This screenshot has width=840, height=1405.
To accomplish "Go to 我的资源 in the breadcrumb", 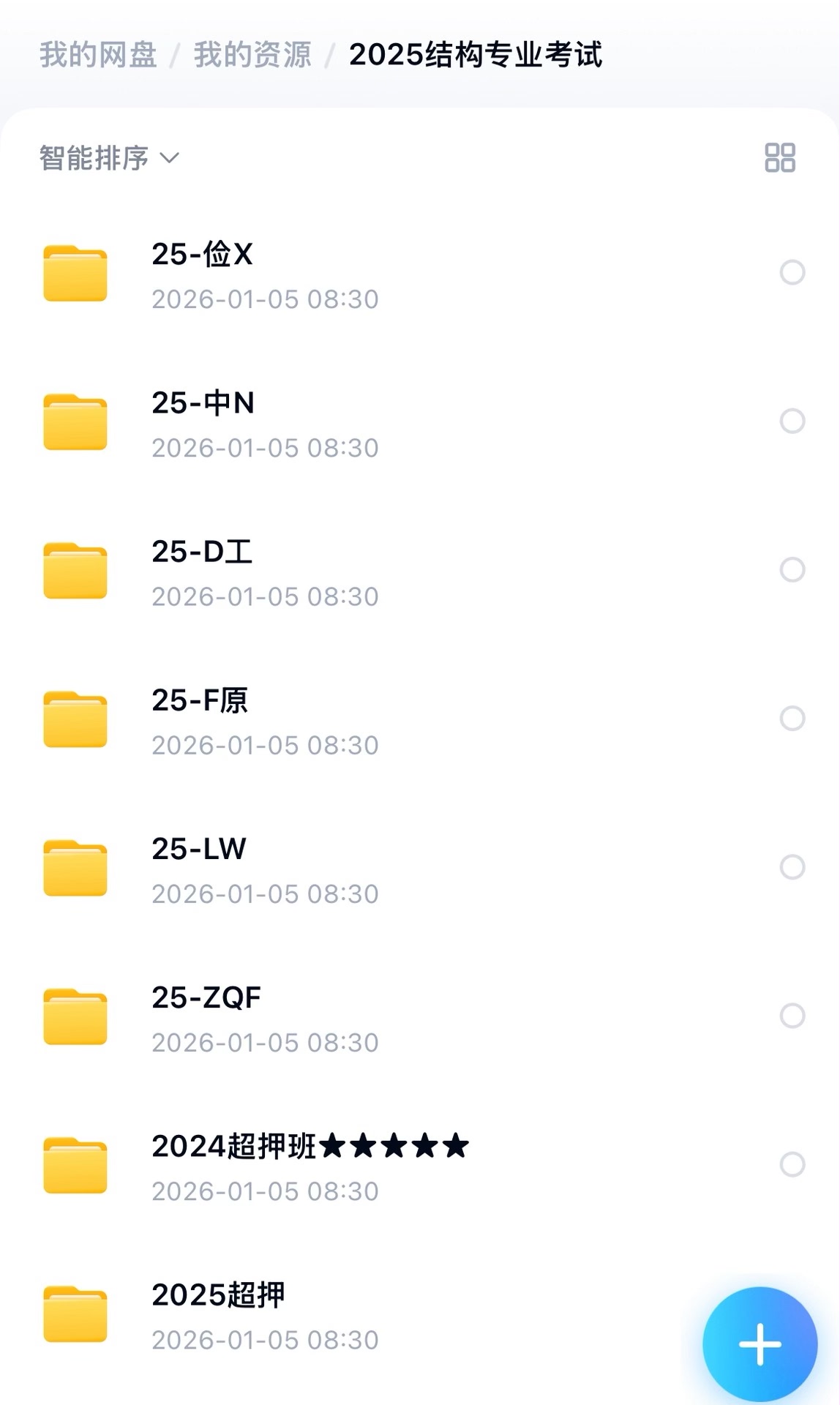I will tap(252, 55).
